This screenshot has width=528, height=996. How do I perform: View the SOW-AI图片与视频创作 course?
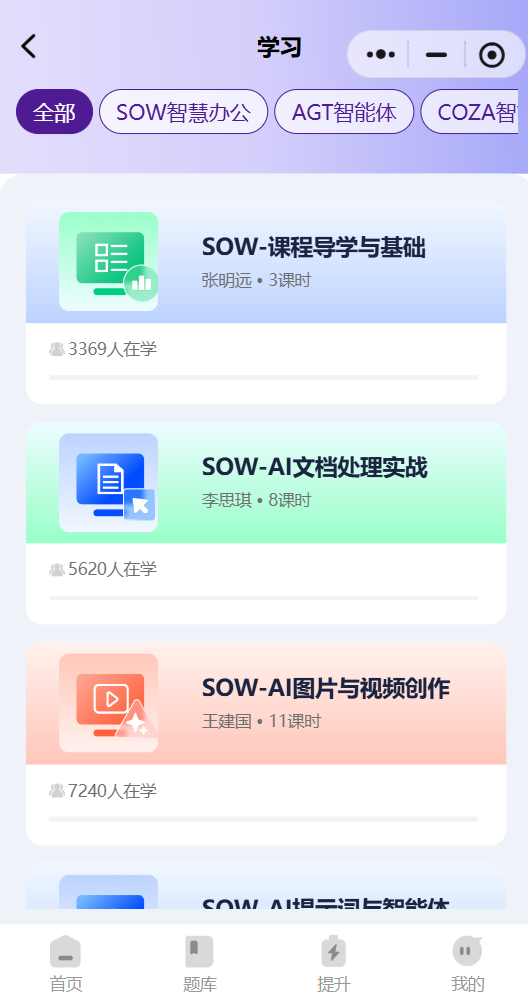(266, 744)
